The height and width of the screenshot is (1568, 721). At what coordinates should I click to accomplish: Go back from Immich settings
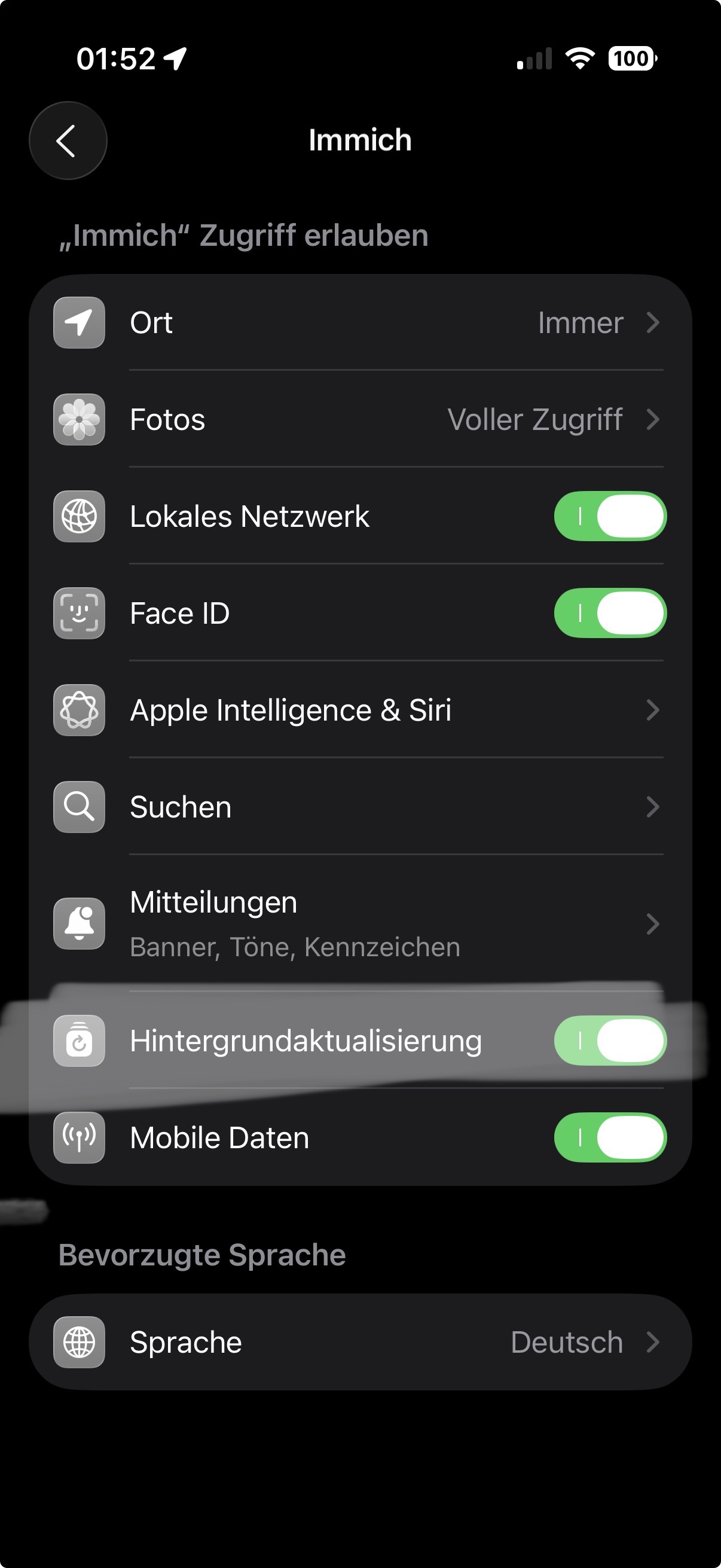68,141
